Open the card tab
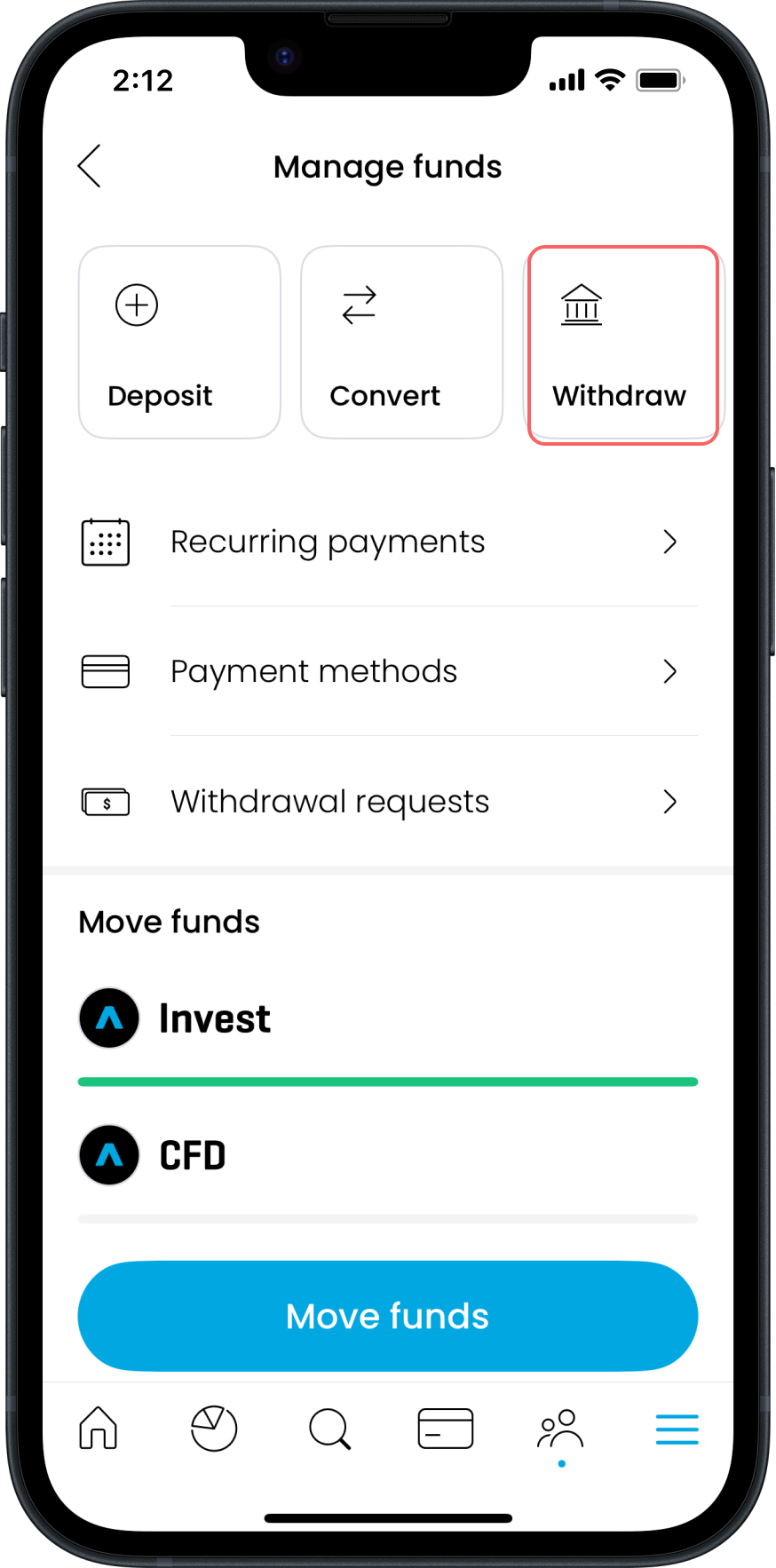 [446, 1429]
